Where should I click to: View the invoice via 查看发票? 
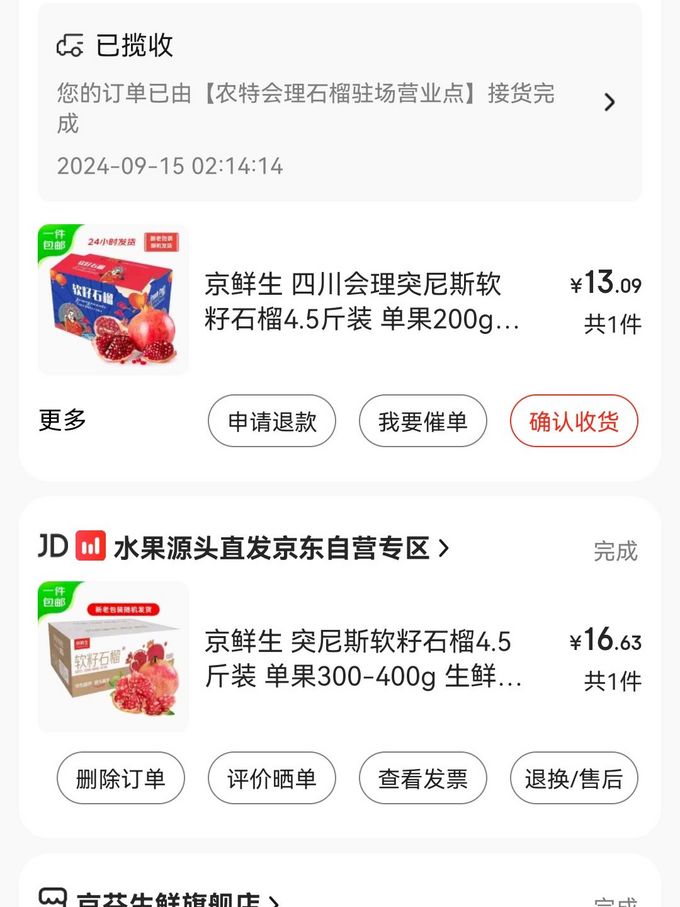tap(423, 778)
